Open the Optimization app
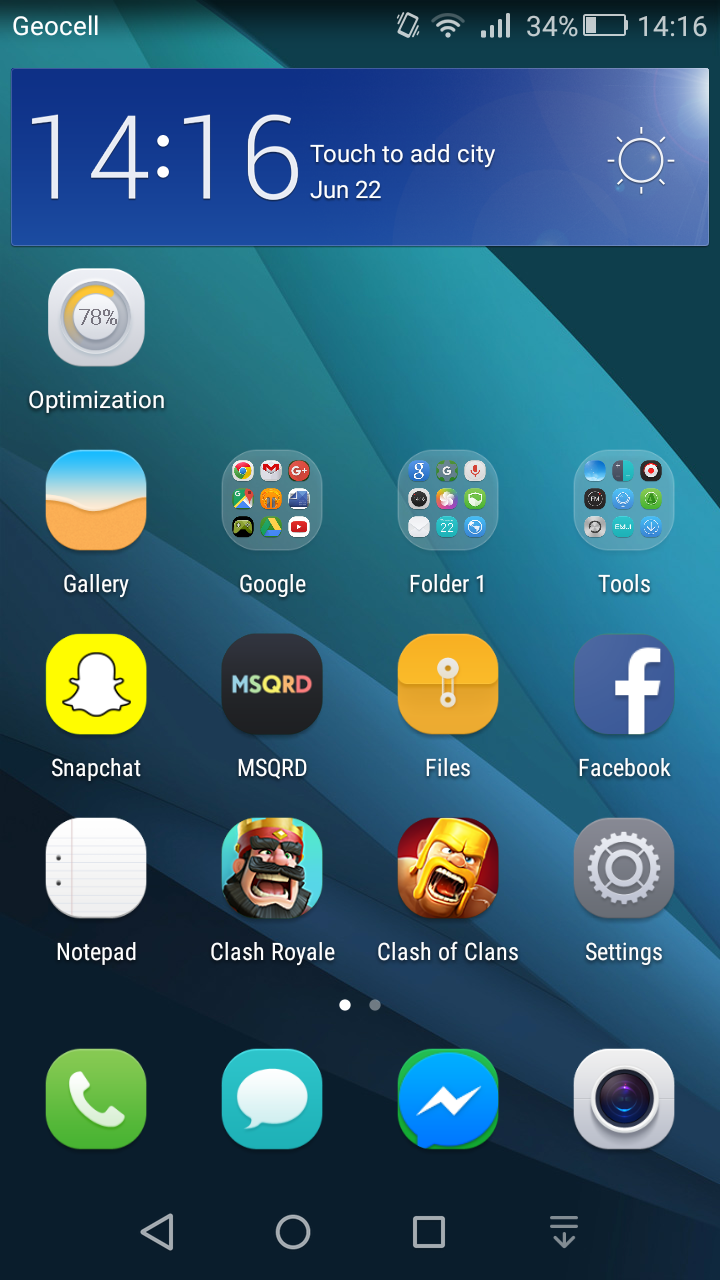Screen dimensions: 720x1280 tap(96, 318)
